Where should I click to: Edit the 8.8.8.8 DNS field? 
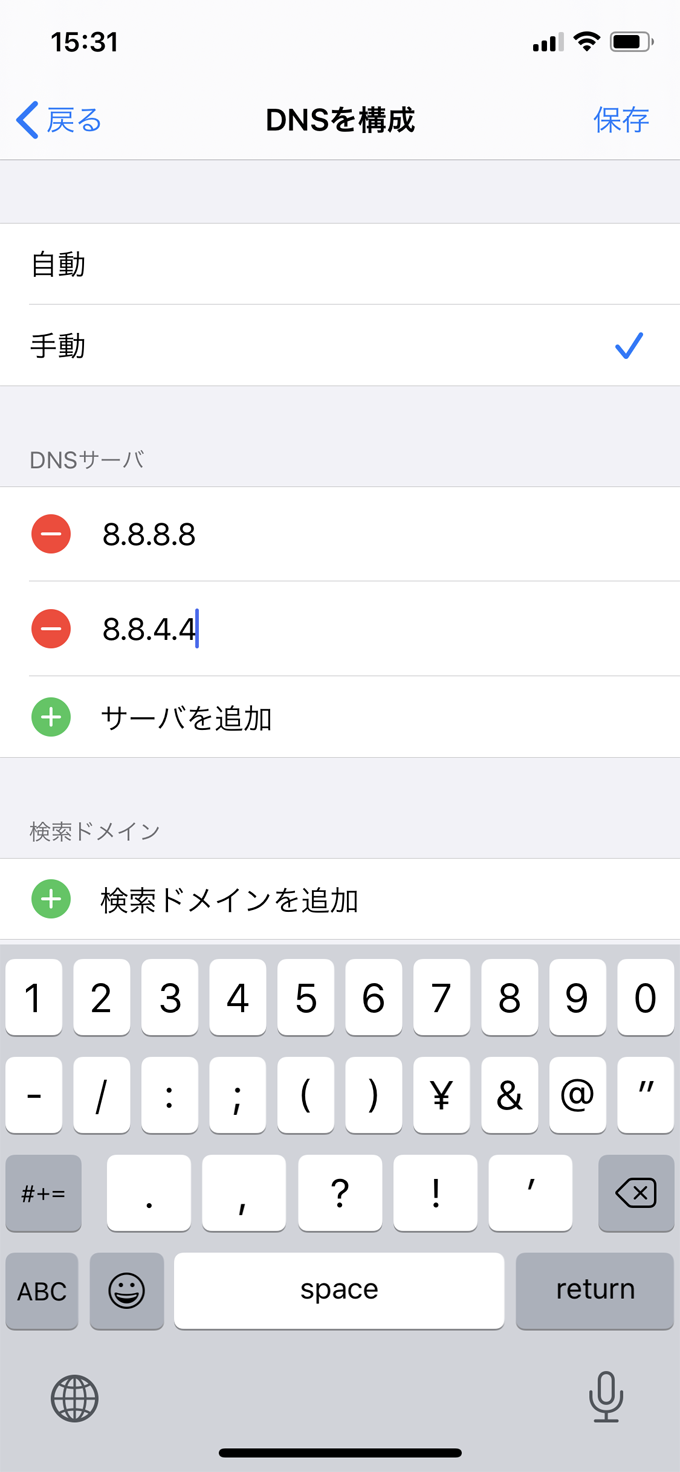pos(380,535)
